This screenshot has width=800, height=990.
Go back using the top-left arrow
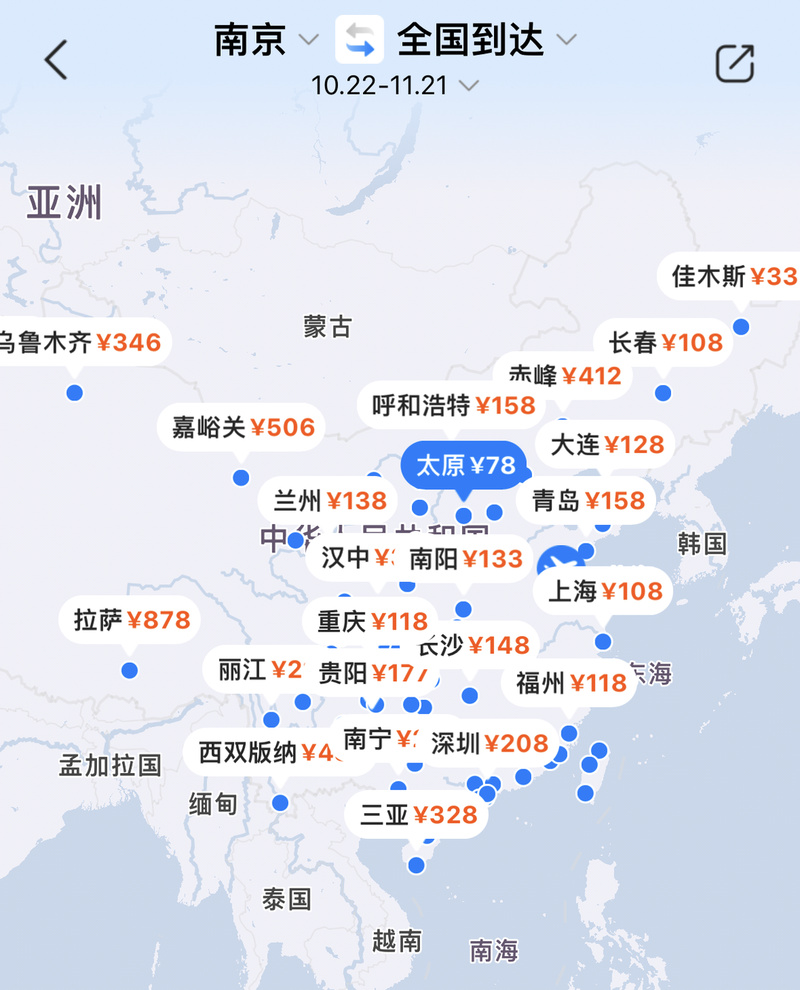(x=56, y=61)
